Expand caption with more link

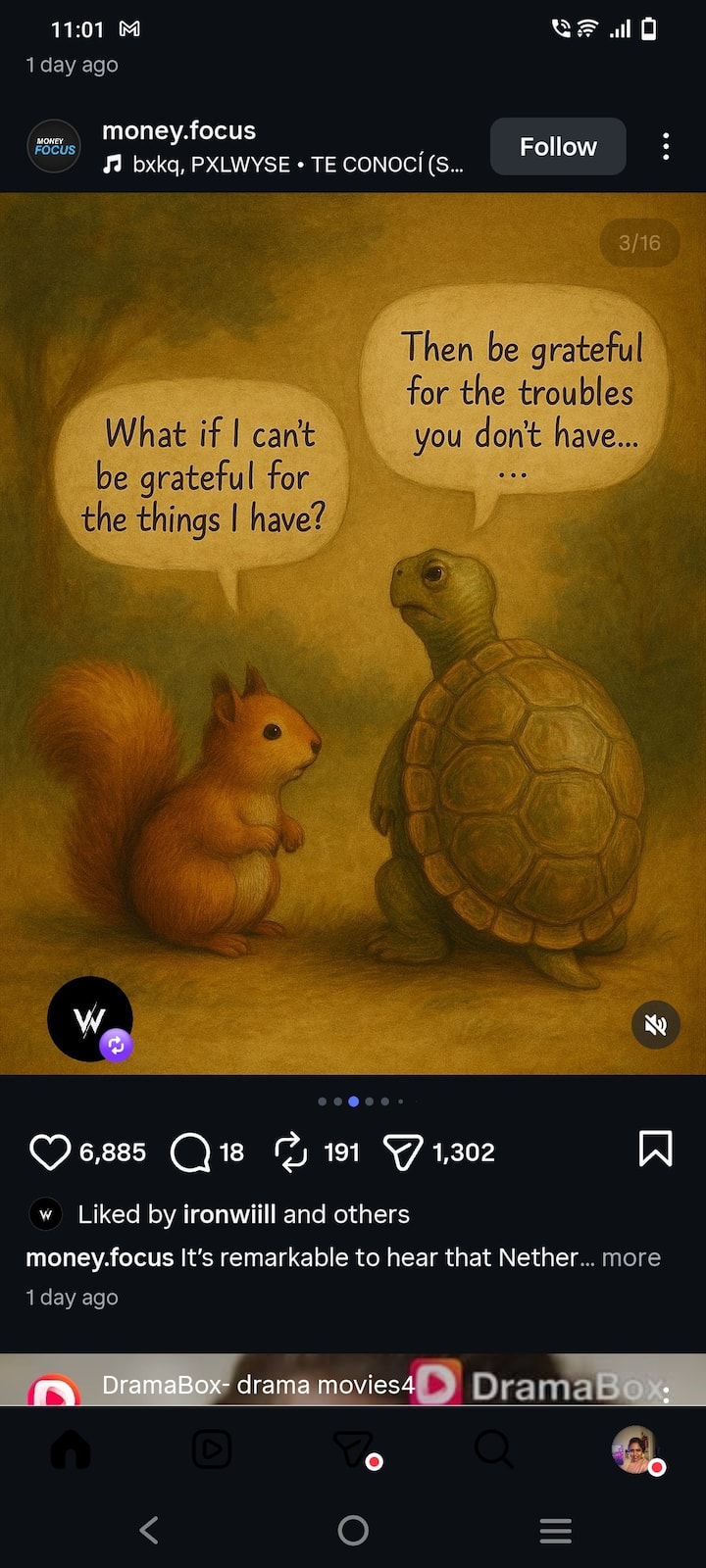pyautogui.click(x=630, y=1257)
